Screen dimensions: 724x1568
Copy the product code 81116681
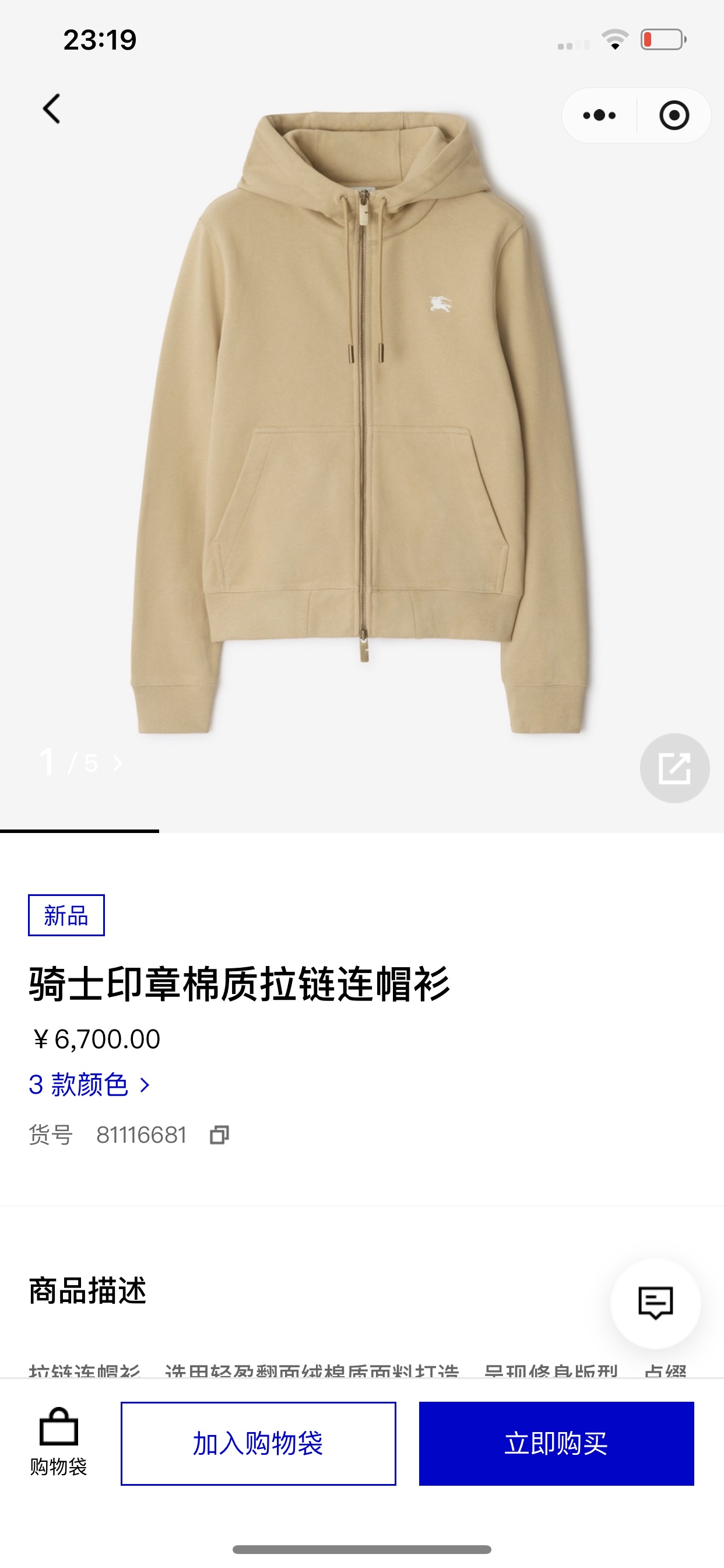click(219, 1135)
